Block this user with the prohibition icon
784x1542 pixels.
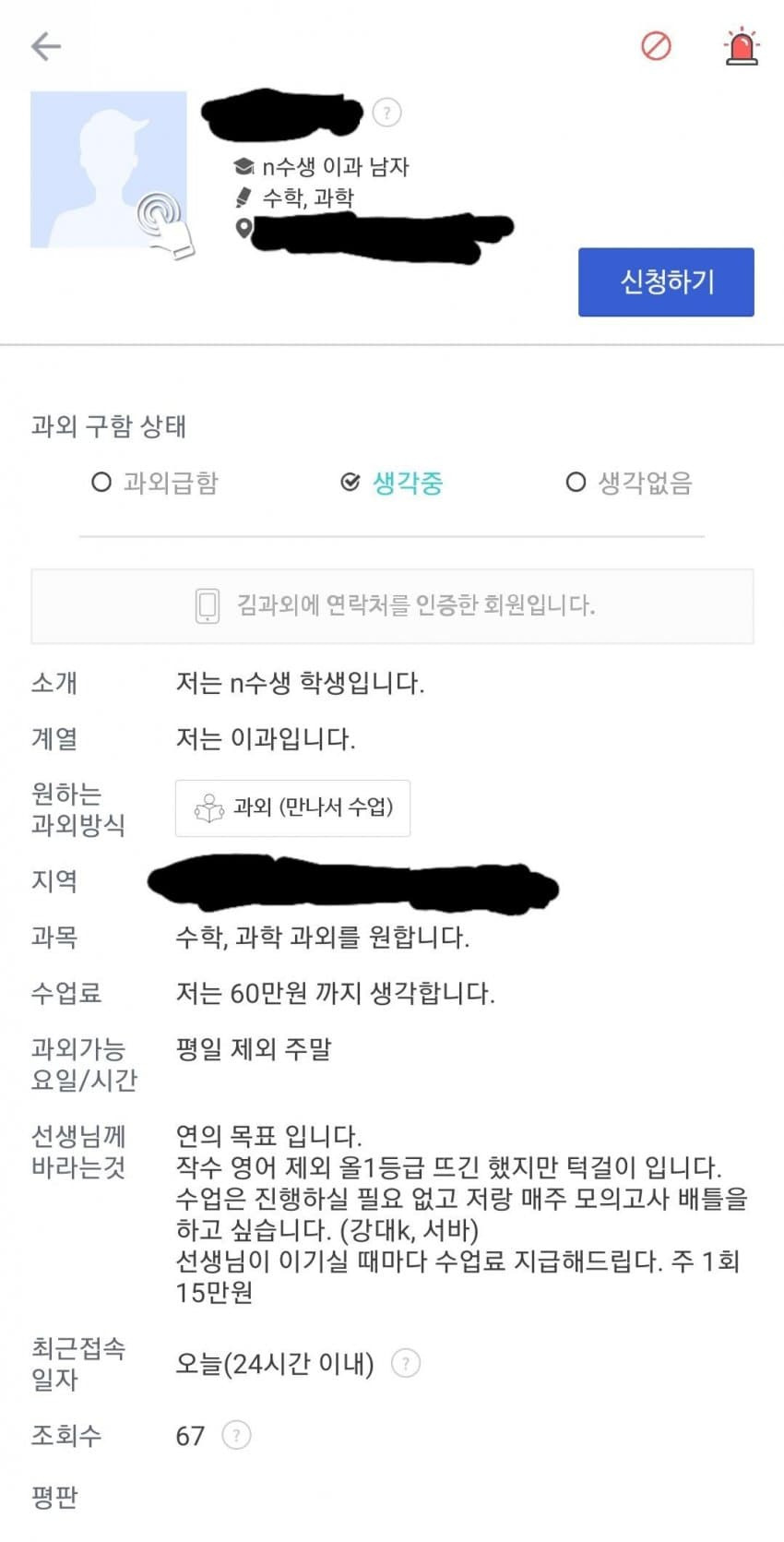(656, 45)
